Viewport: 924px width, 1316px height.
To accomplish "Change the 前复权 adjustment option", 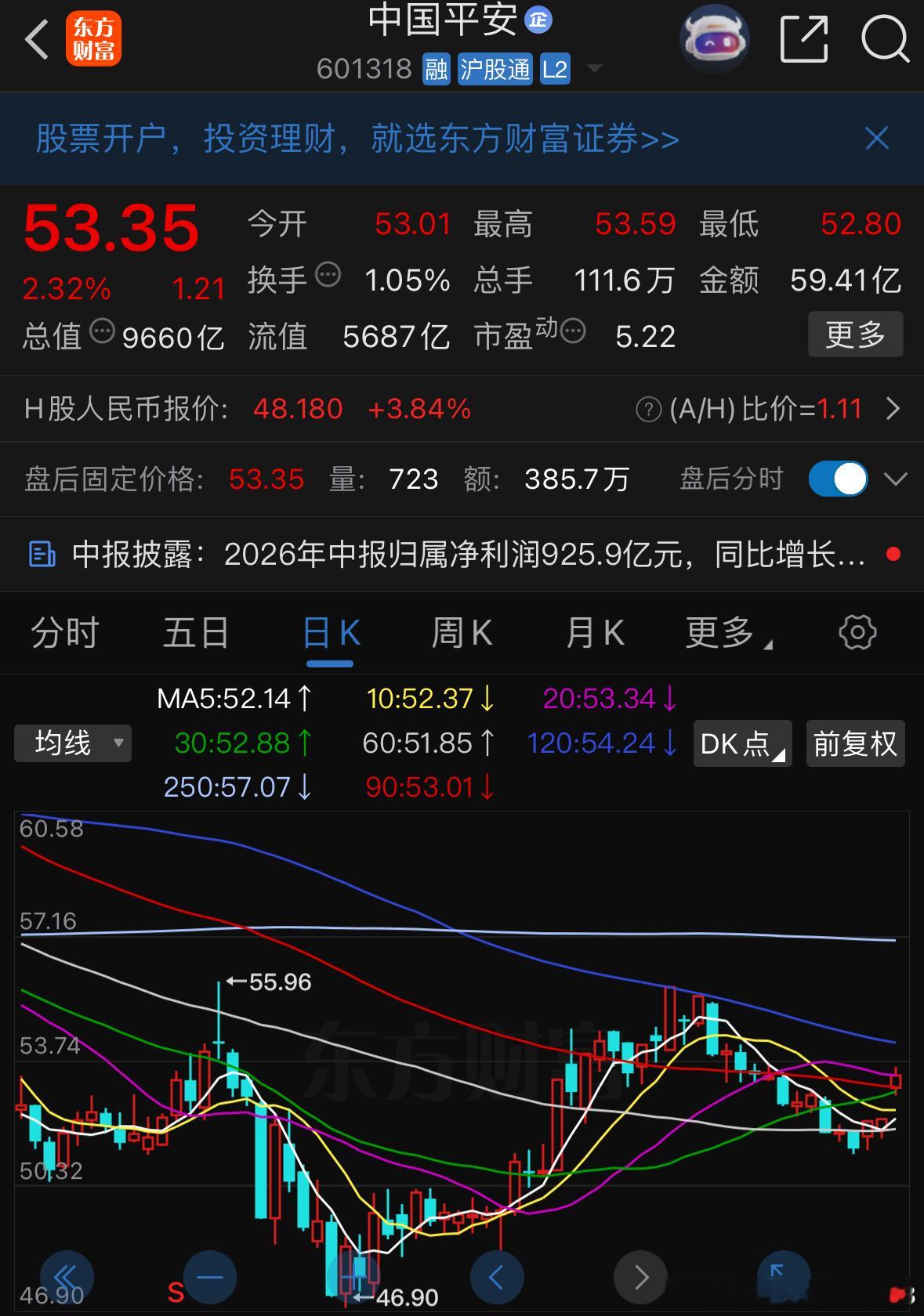I will pos(855,743).
